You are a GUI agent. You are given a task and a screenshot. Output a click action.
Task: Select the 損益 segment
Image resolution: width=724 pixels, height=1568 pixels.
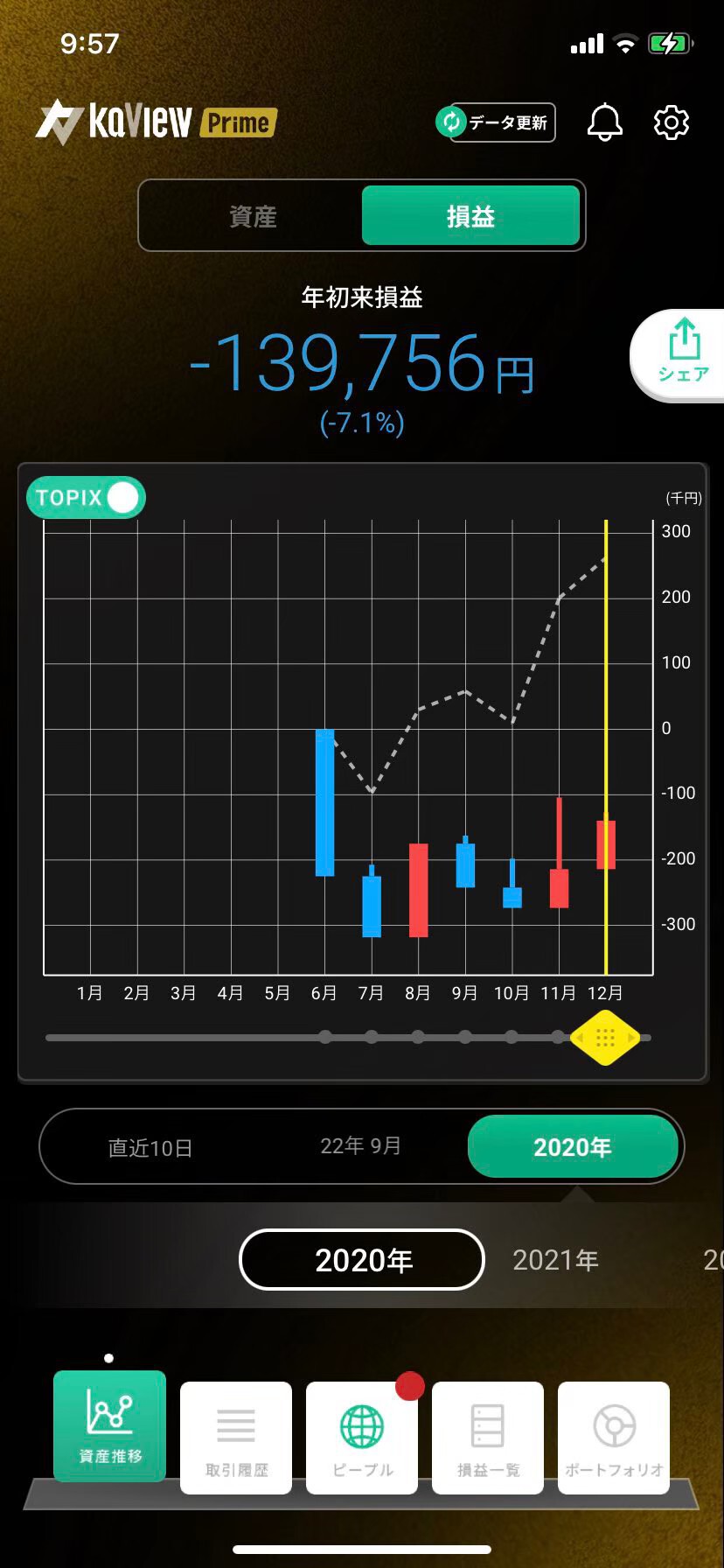pos(470,215)
